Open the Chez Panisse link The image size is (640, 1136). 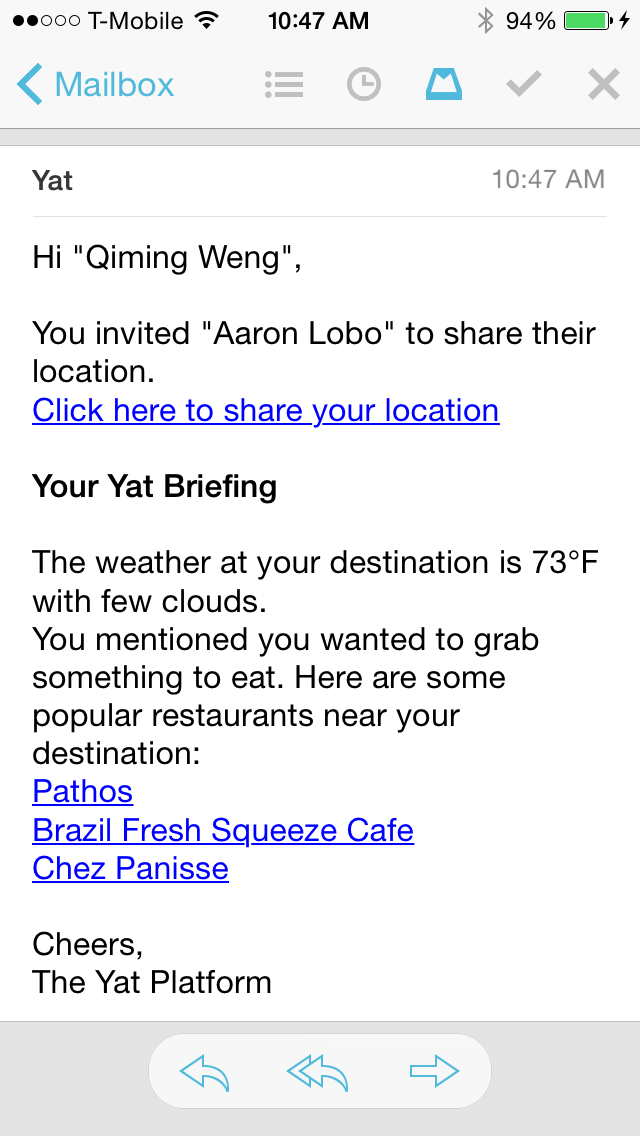pos(130,868)
